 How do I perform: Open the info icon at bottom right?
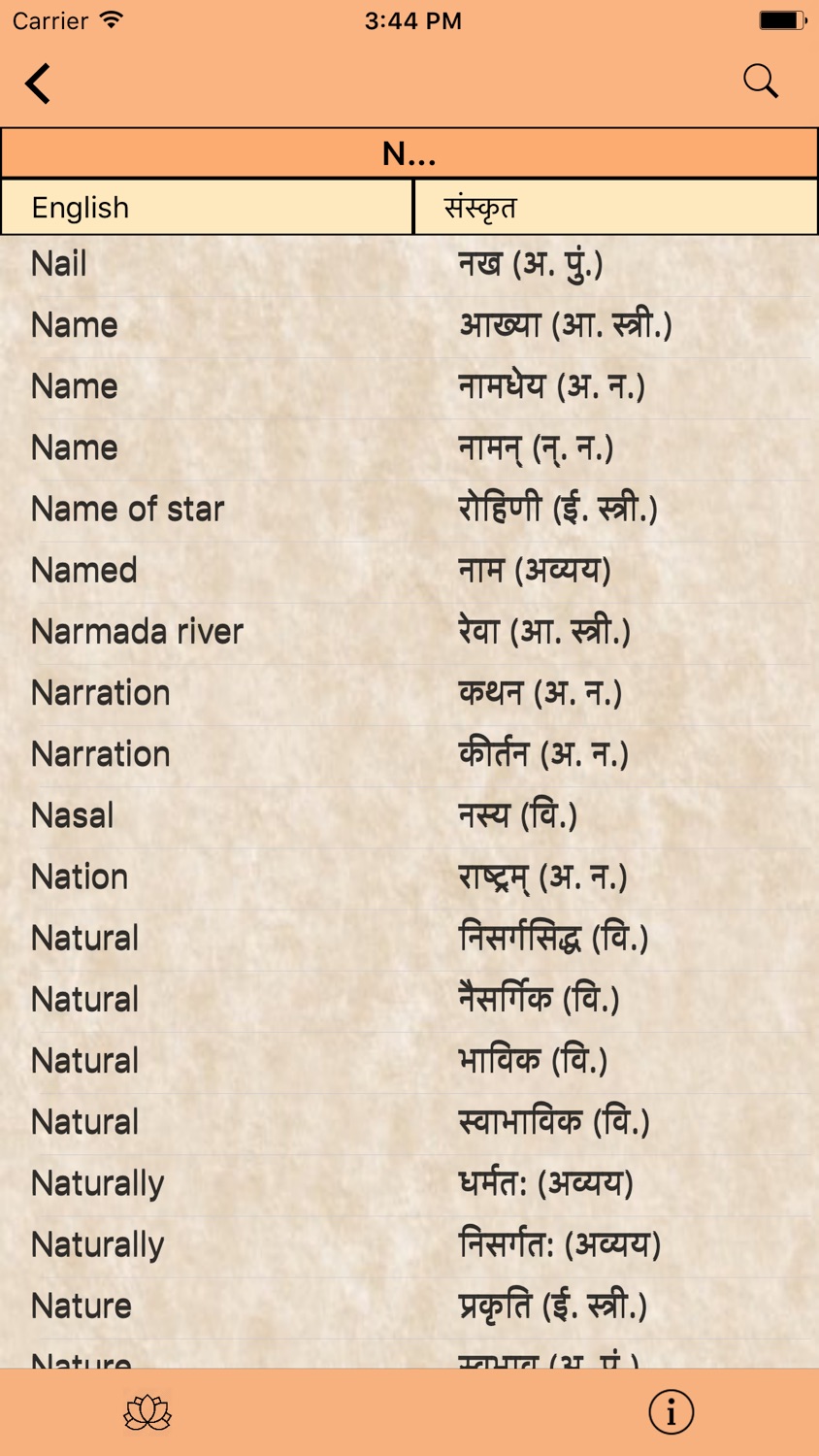[672, 1412]
